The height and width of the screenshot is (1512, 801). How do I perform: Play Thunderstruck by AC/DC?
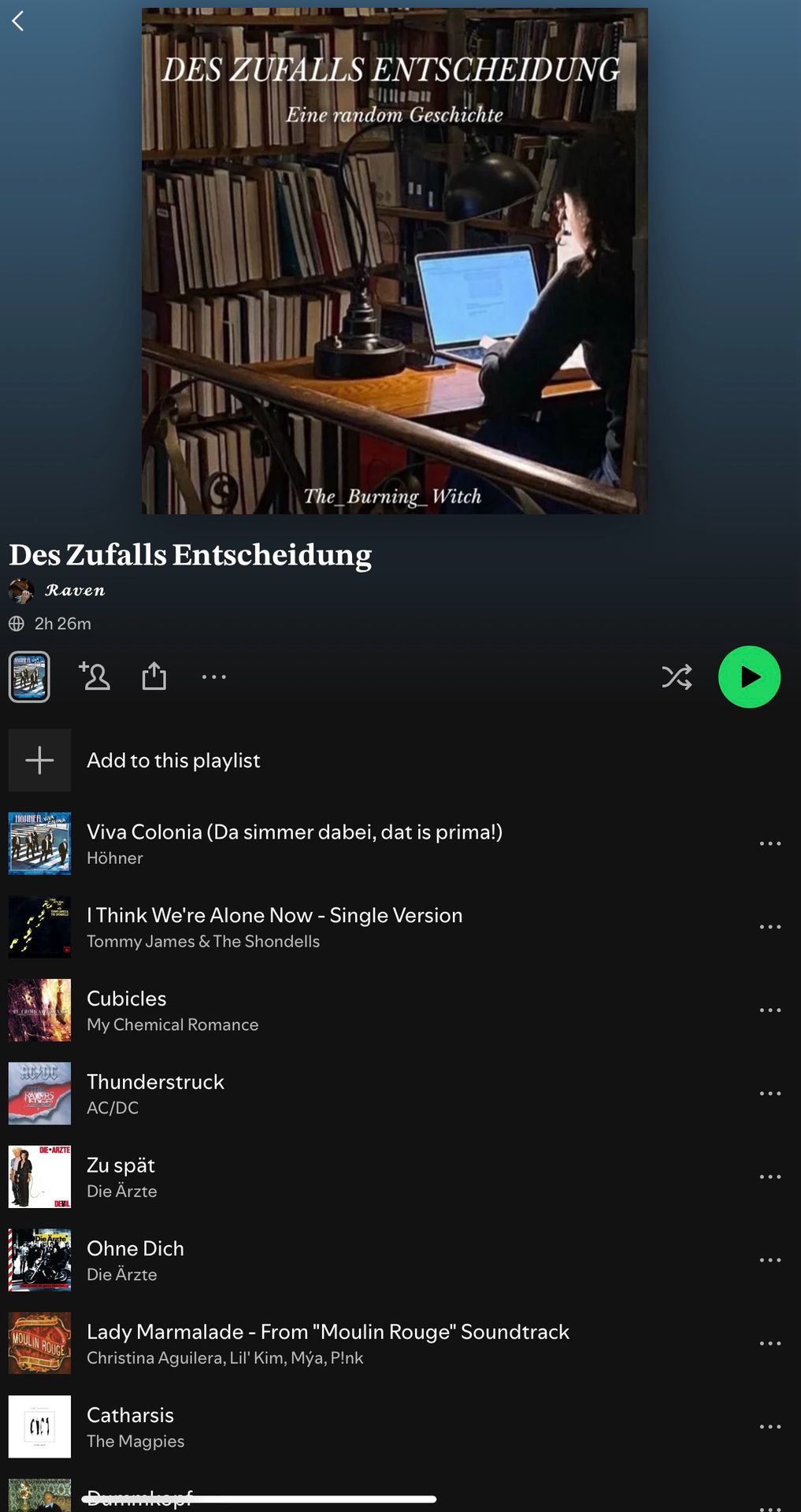156,1093
